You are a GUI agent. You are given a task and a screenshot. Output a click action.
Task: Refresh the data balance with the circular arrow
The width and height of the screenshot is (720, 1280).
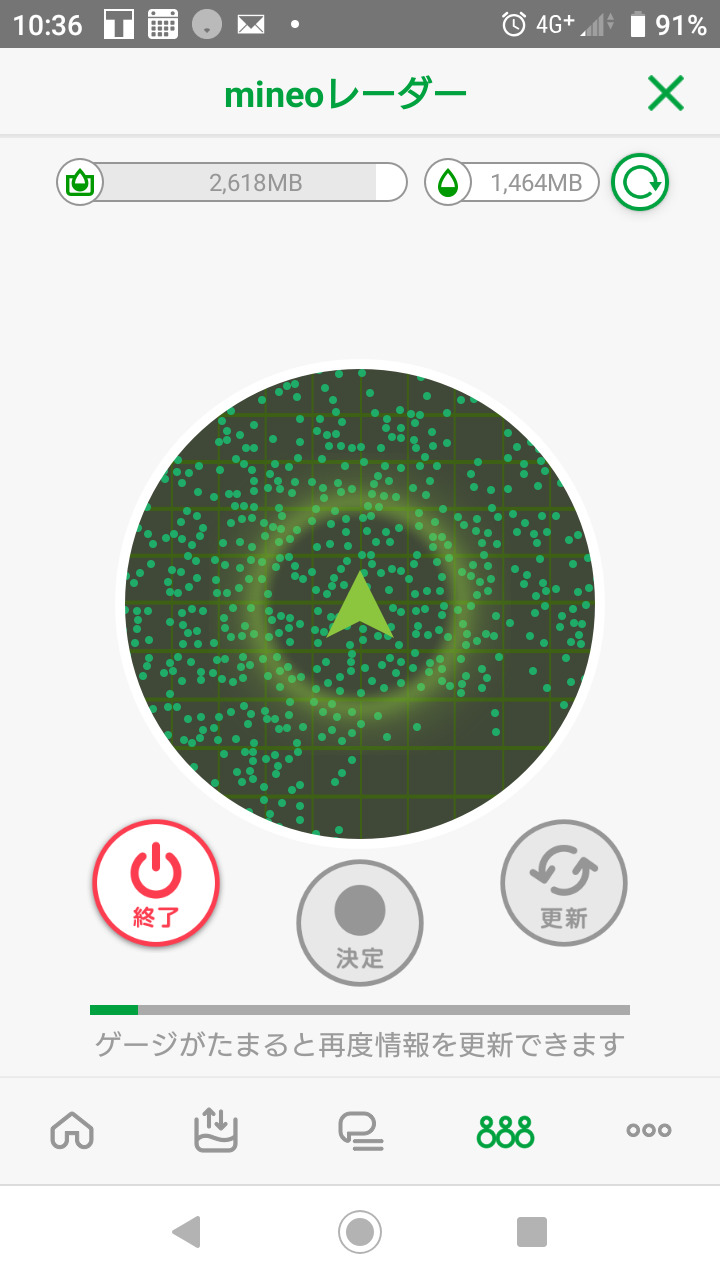click(640, 182)
